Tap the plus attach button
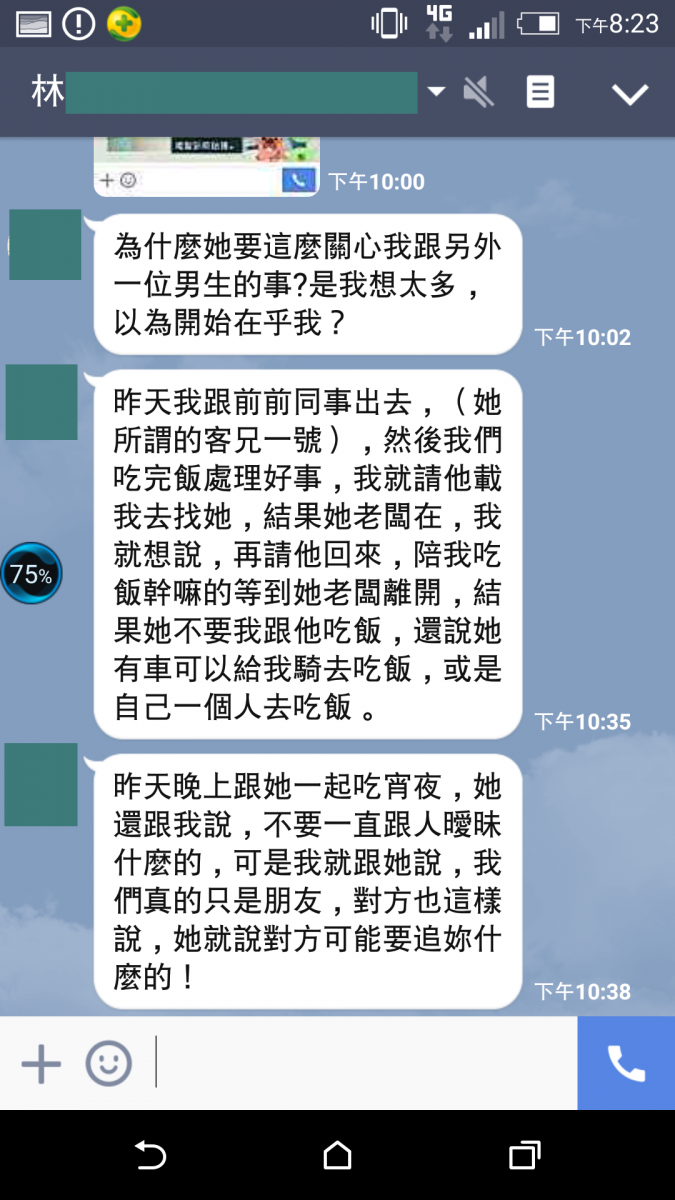The width and height of the screenshot is (675, 1200). [41, 1063]
